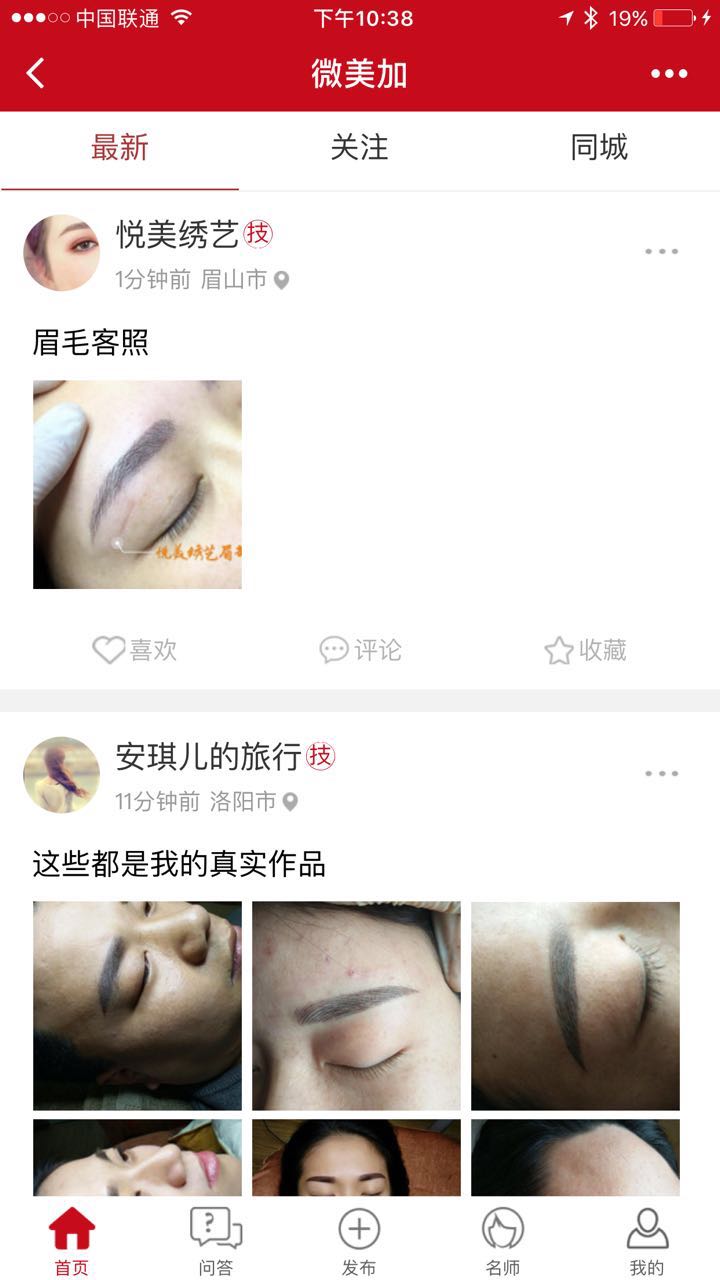Like 悦美绣艺's post with 喜欢
This screenshot has height=1280, width=720.
click(135, 650)
